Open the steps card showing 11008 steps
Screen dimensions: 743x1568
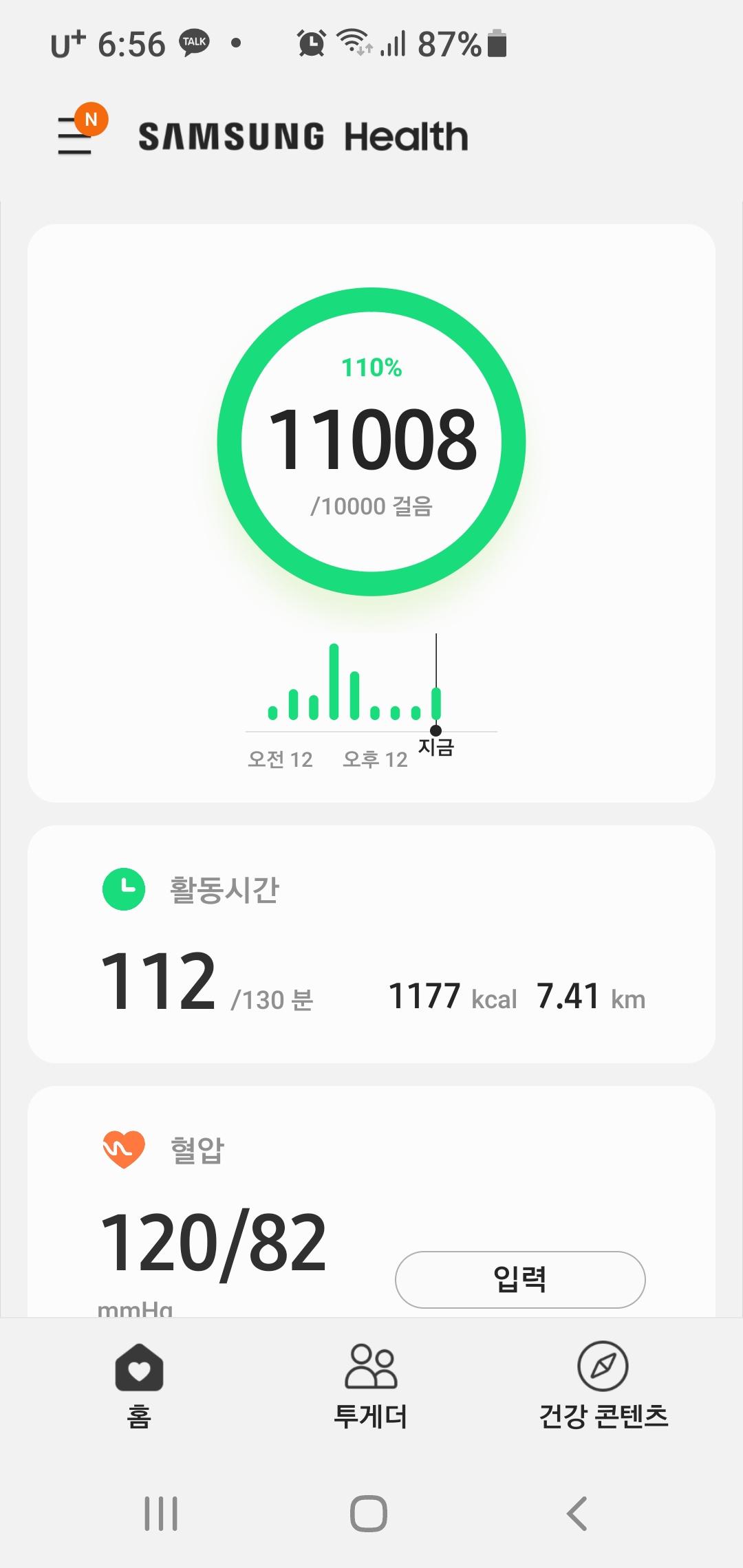coord(371,440)
